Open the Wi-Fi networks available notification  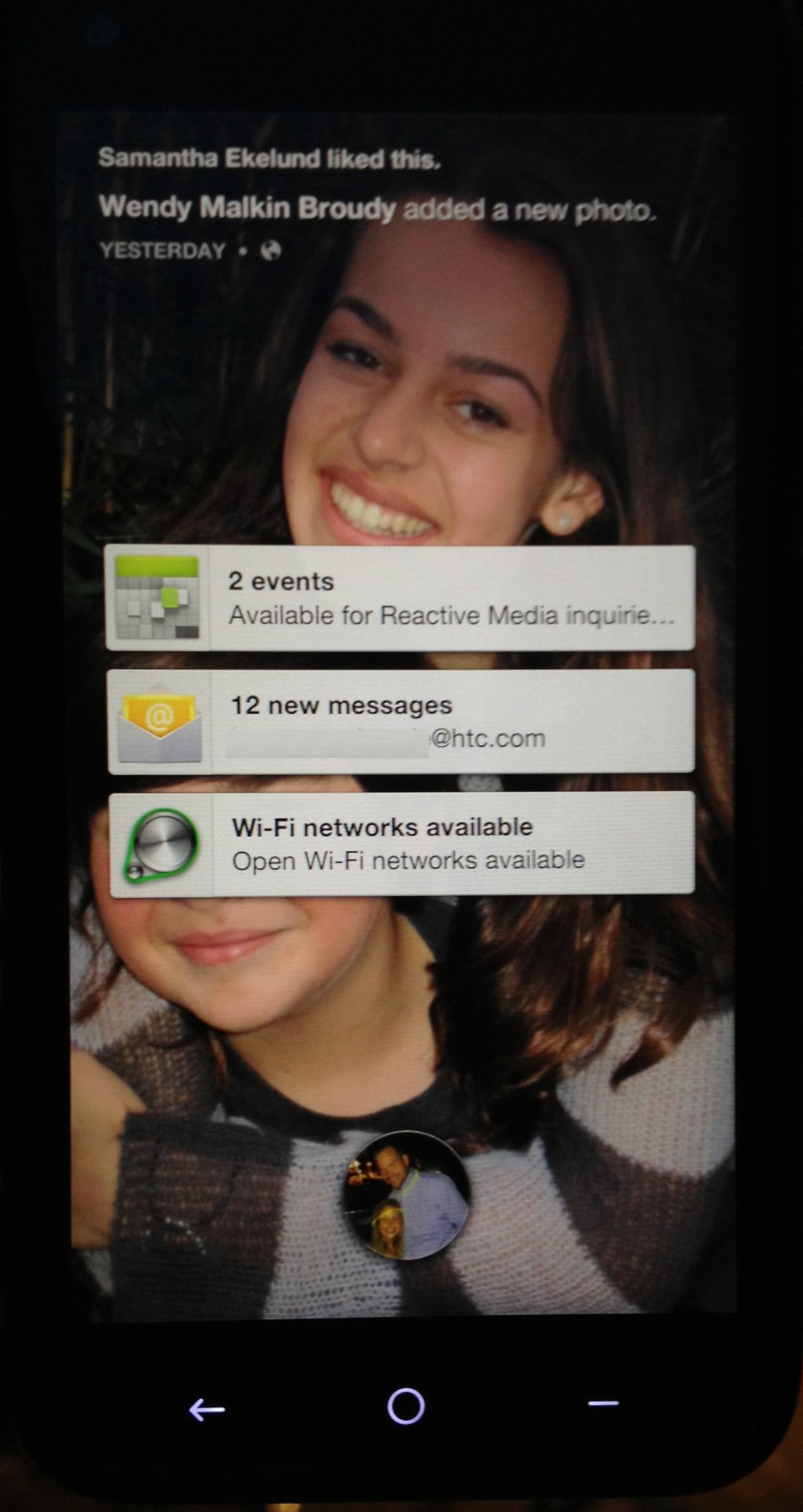coord(401,844)
